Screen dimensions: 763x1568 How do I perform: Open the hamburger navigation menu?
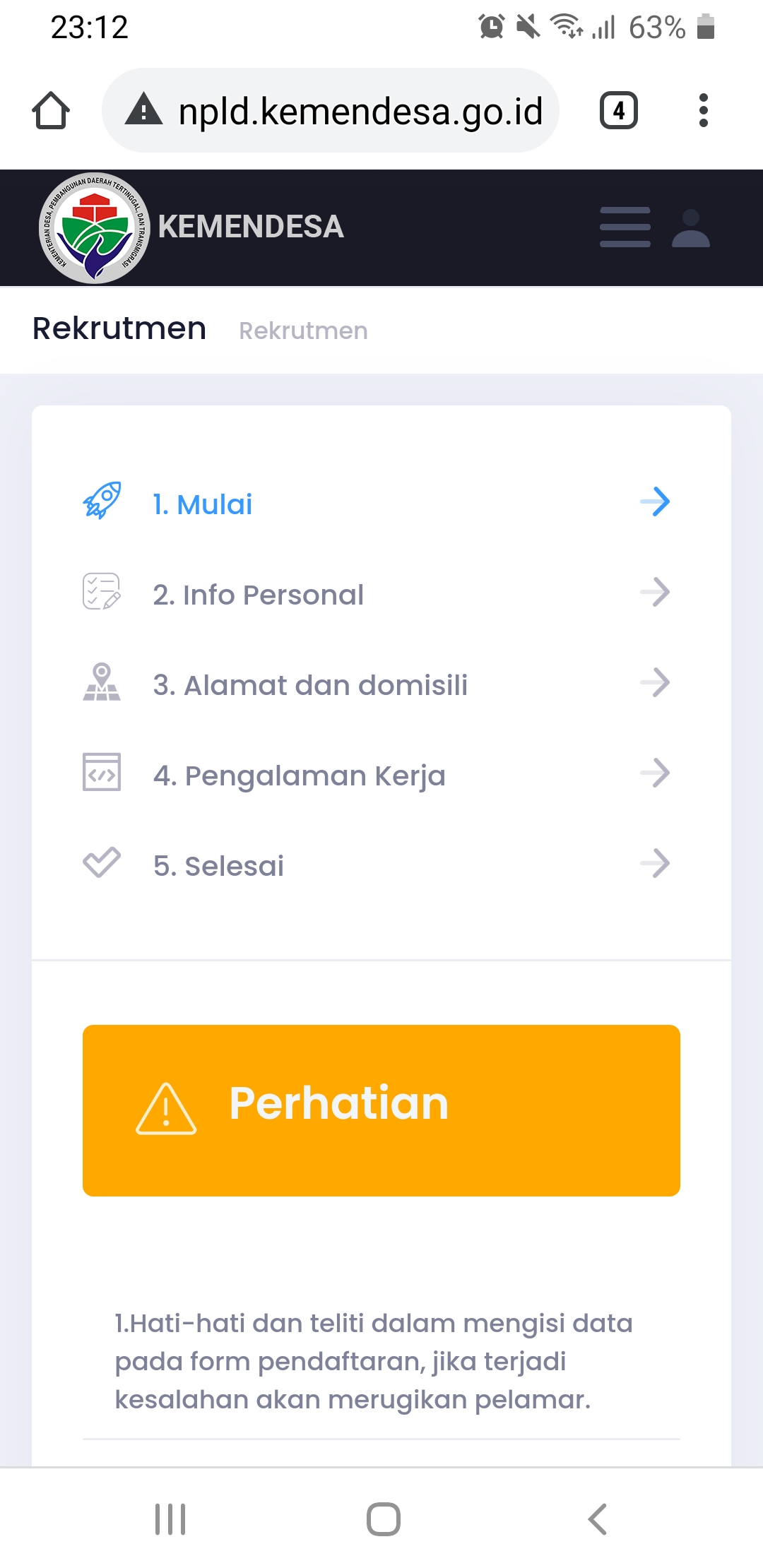pyautogui.click(x=625, y=227)
